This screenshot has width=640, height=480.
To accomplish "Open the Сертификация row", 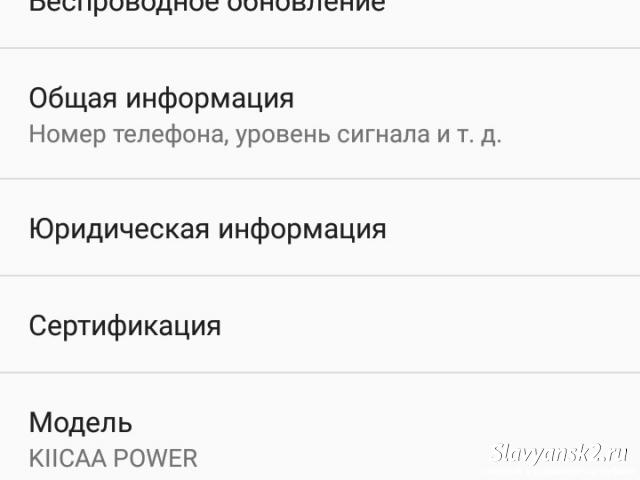I will 320,324.
